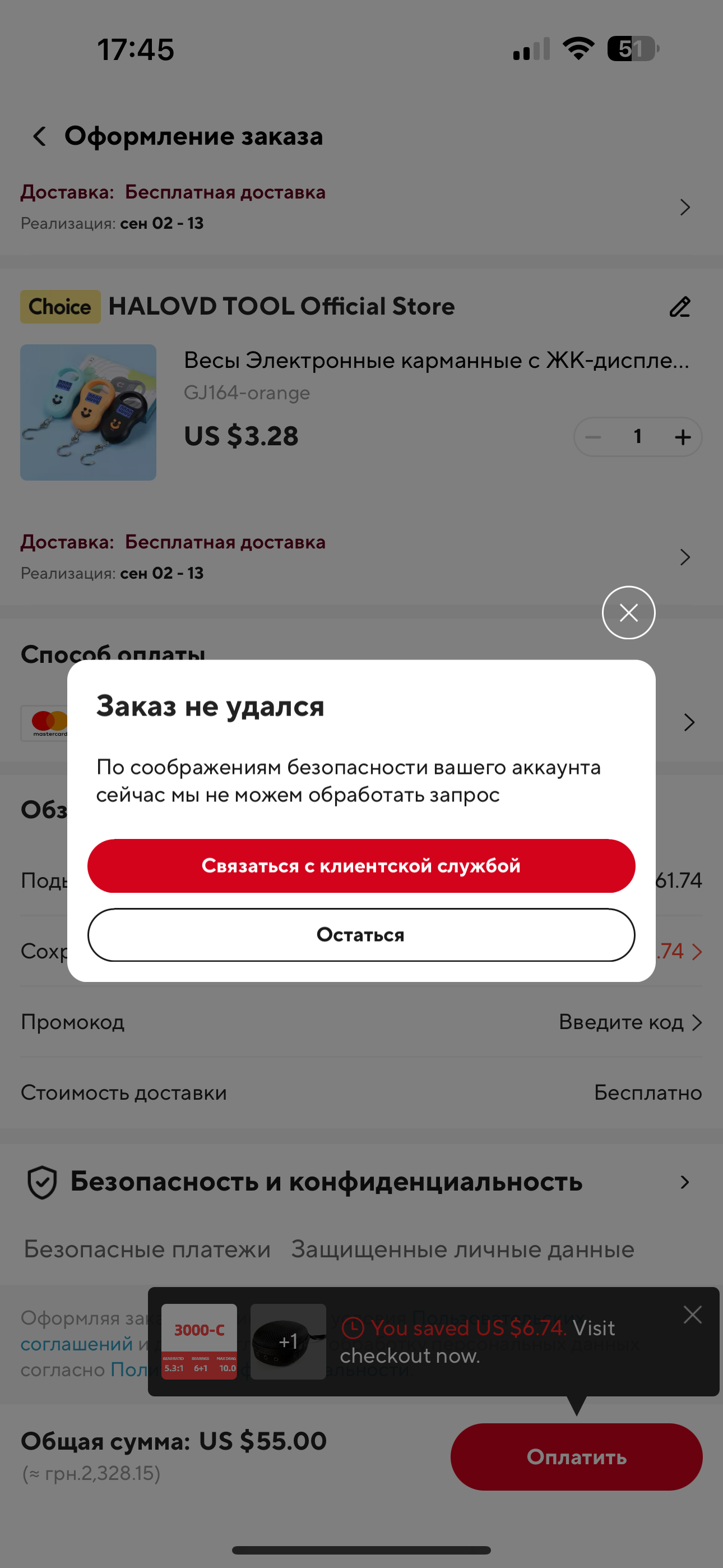Choose Остаться to stay on checkout
723x1568 pixels.
(x=361, y=934)
